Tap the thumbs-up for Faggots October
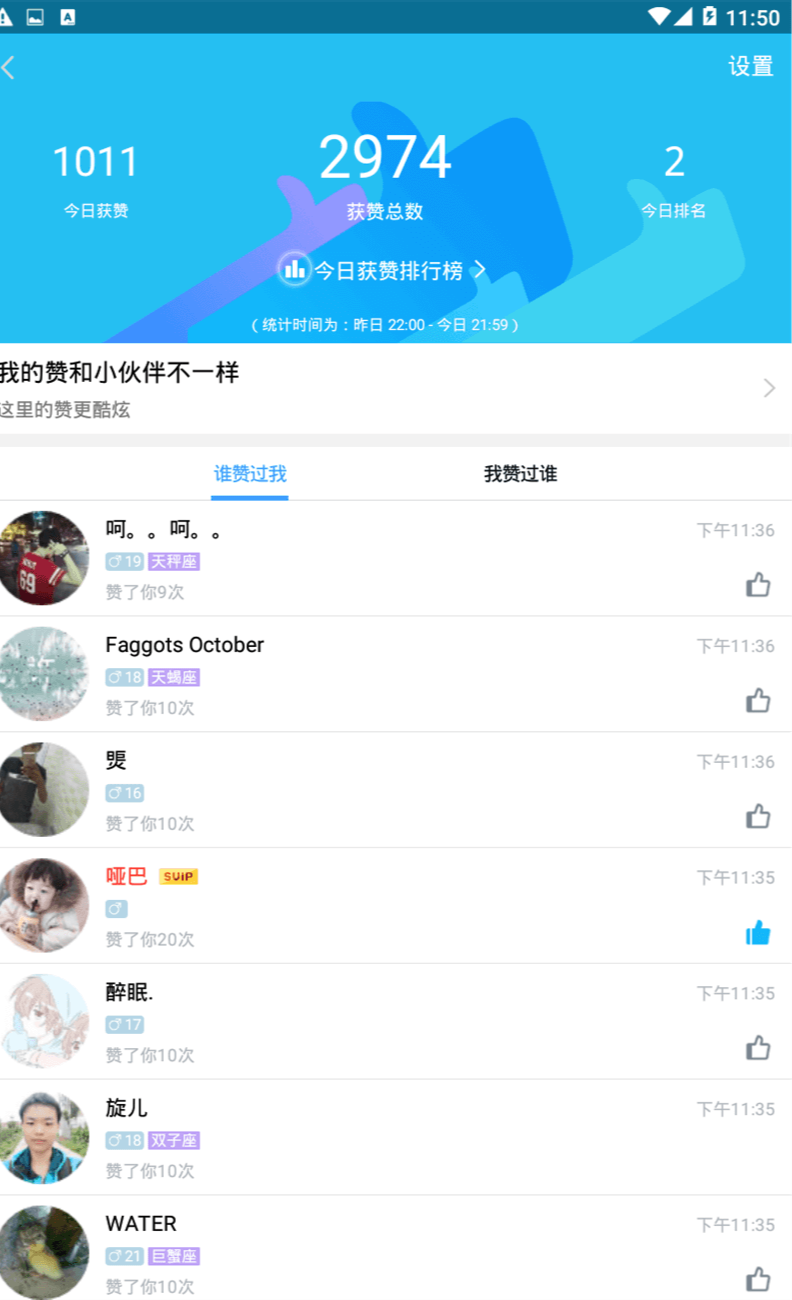 [x=758, y=701]
